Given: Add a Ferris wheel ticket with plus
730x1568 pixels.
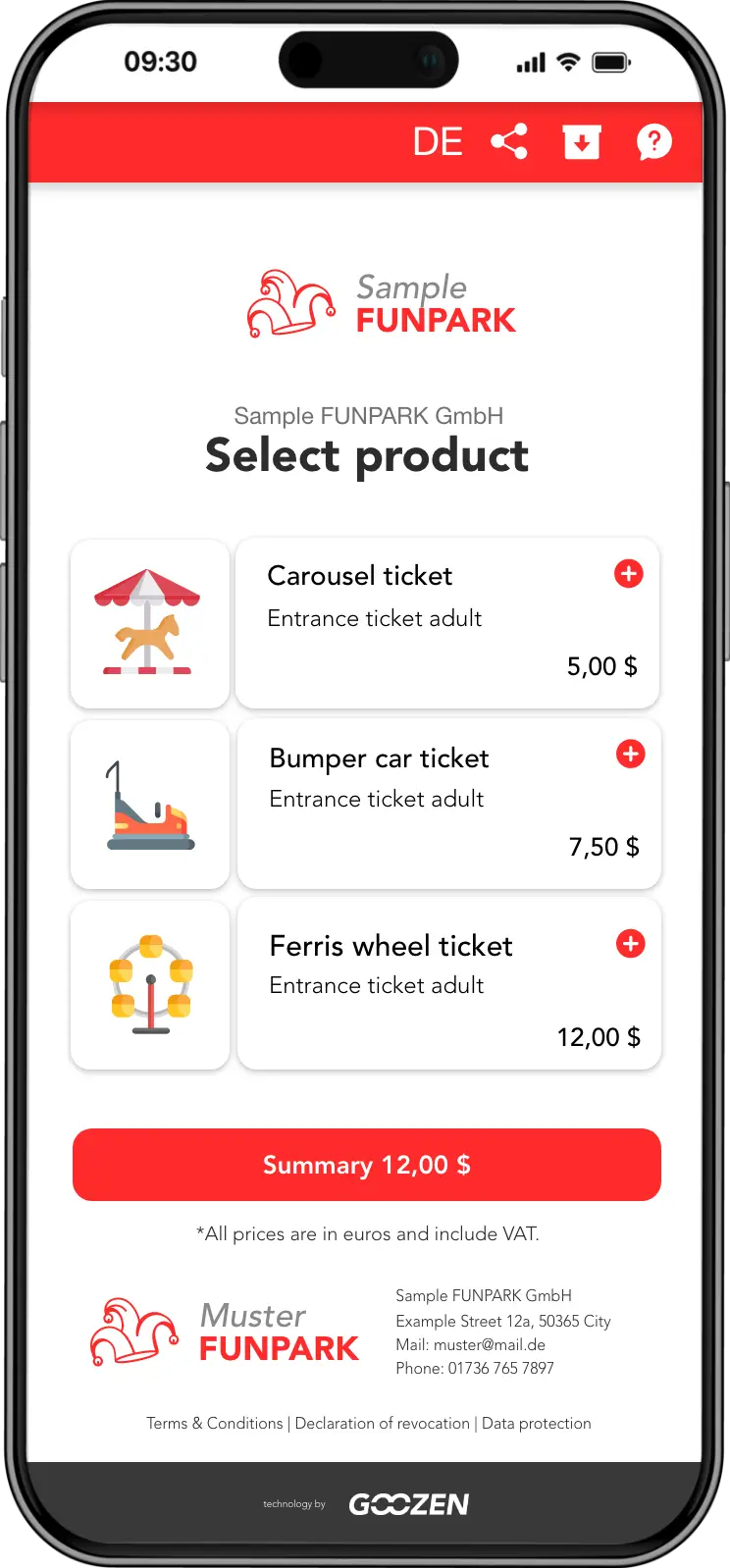Looking at the screenshot, I should pyautogui.click(x=630, y=944).
